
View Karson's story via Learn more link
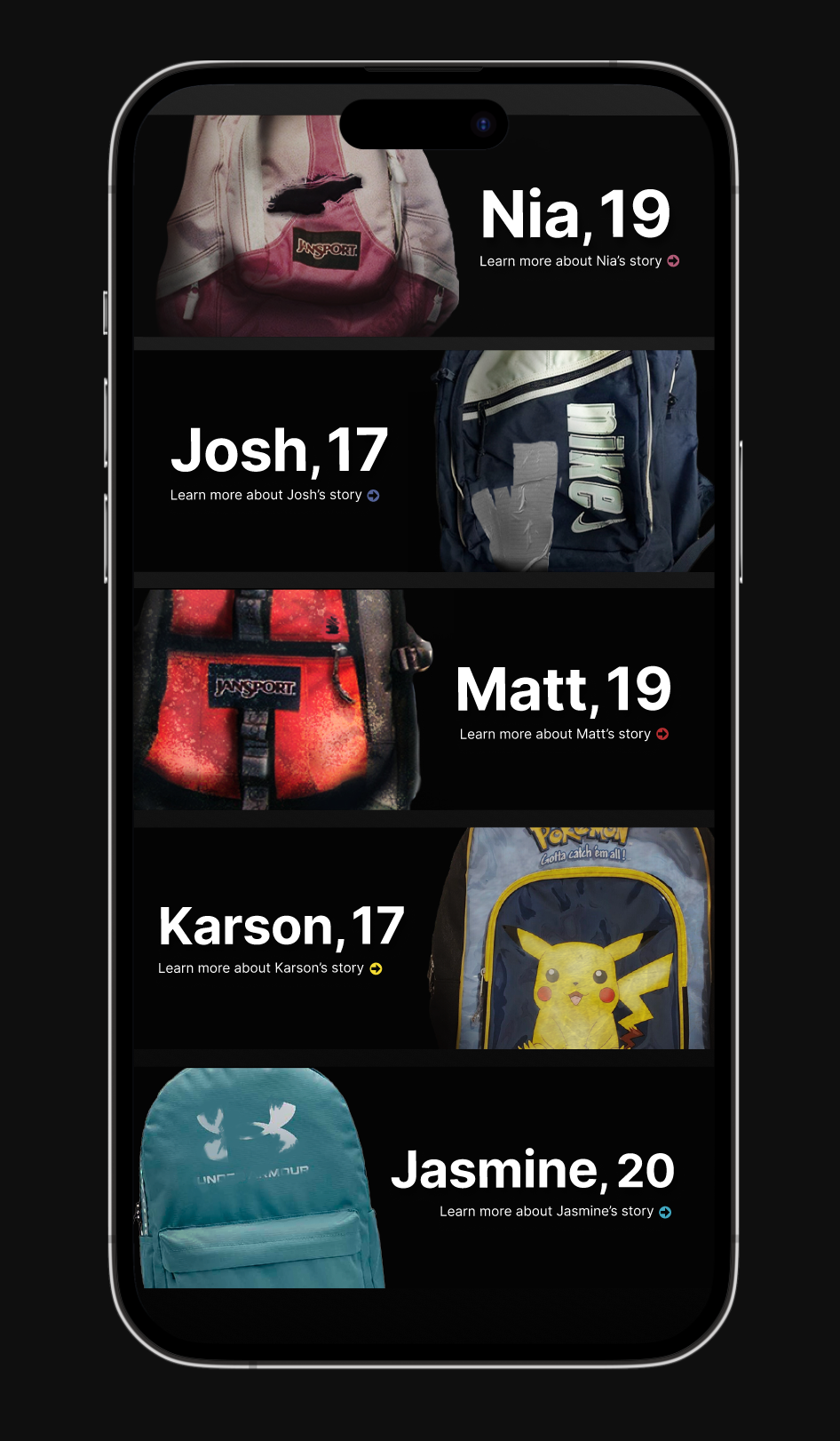tap(270, 968)
